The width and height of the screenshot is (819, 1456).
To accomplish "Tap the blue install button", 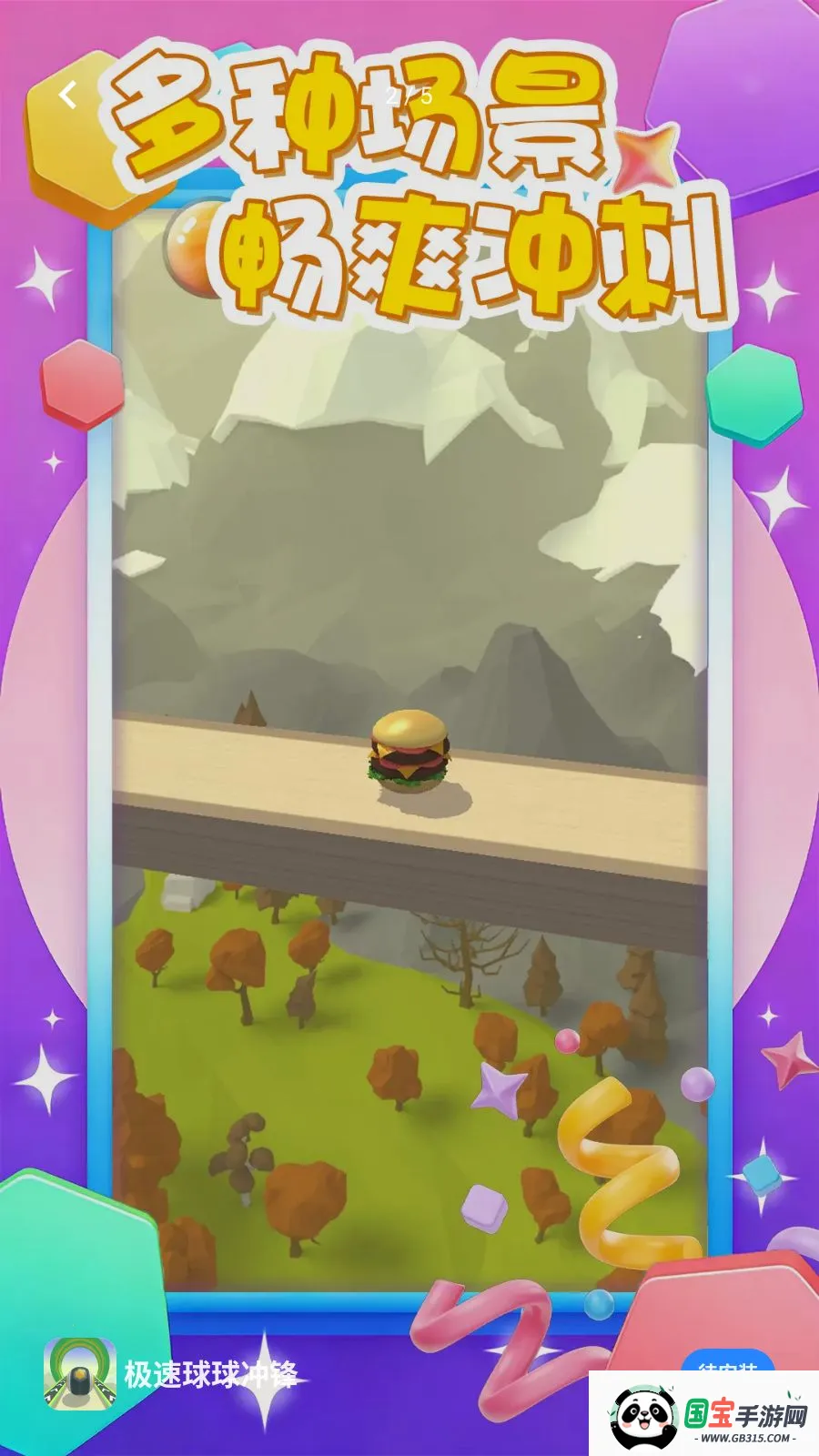I will click(x=727, y=1362).
